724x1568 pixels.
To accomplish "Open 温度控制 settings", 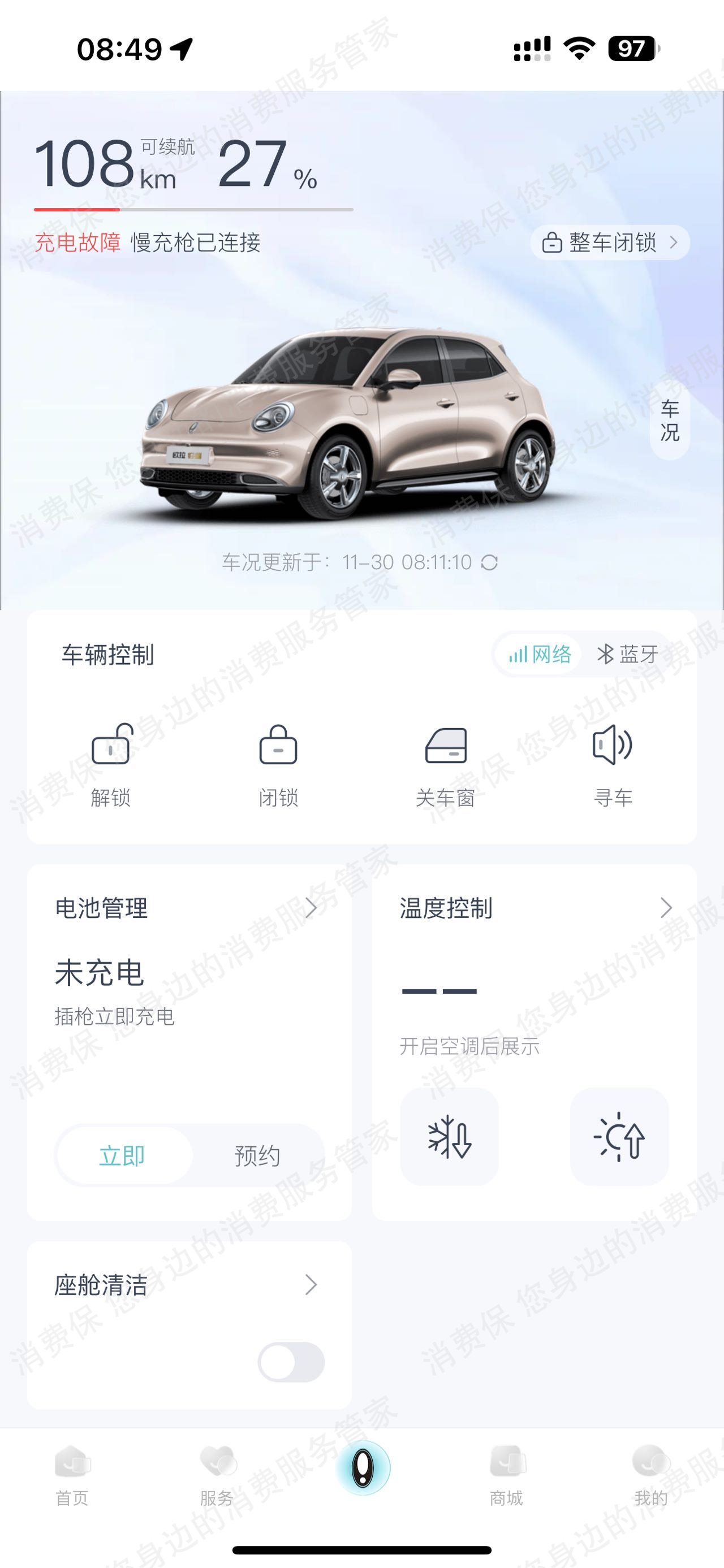I will pyautogui.click(x=535, y=908).
